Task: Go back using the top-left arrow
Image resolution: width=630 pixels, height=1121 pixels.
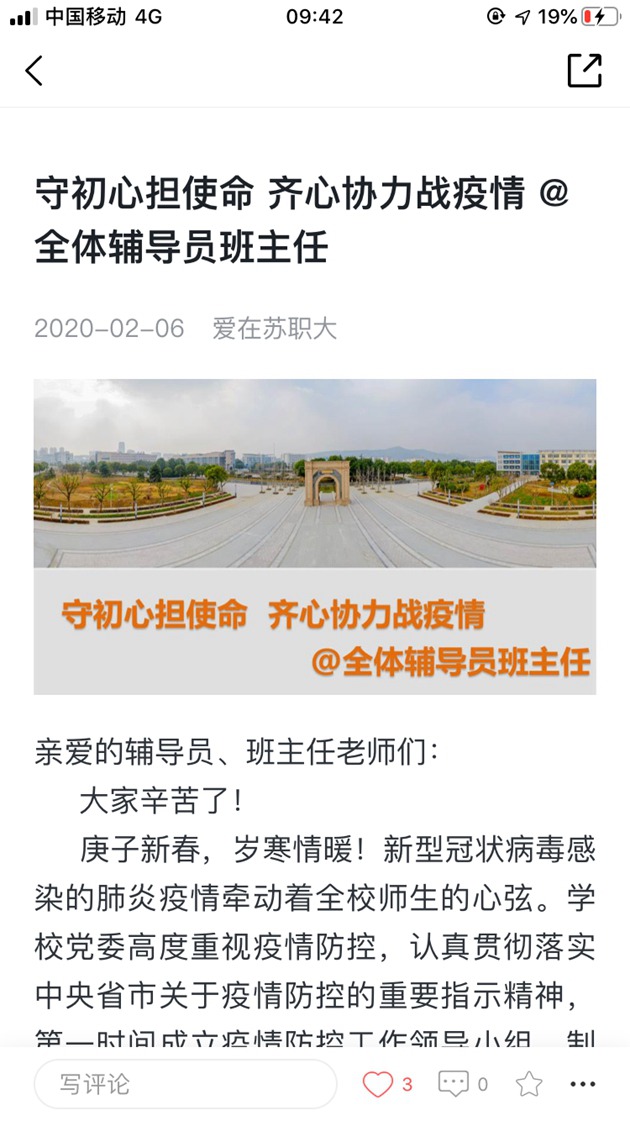Action: point(35,70)
